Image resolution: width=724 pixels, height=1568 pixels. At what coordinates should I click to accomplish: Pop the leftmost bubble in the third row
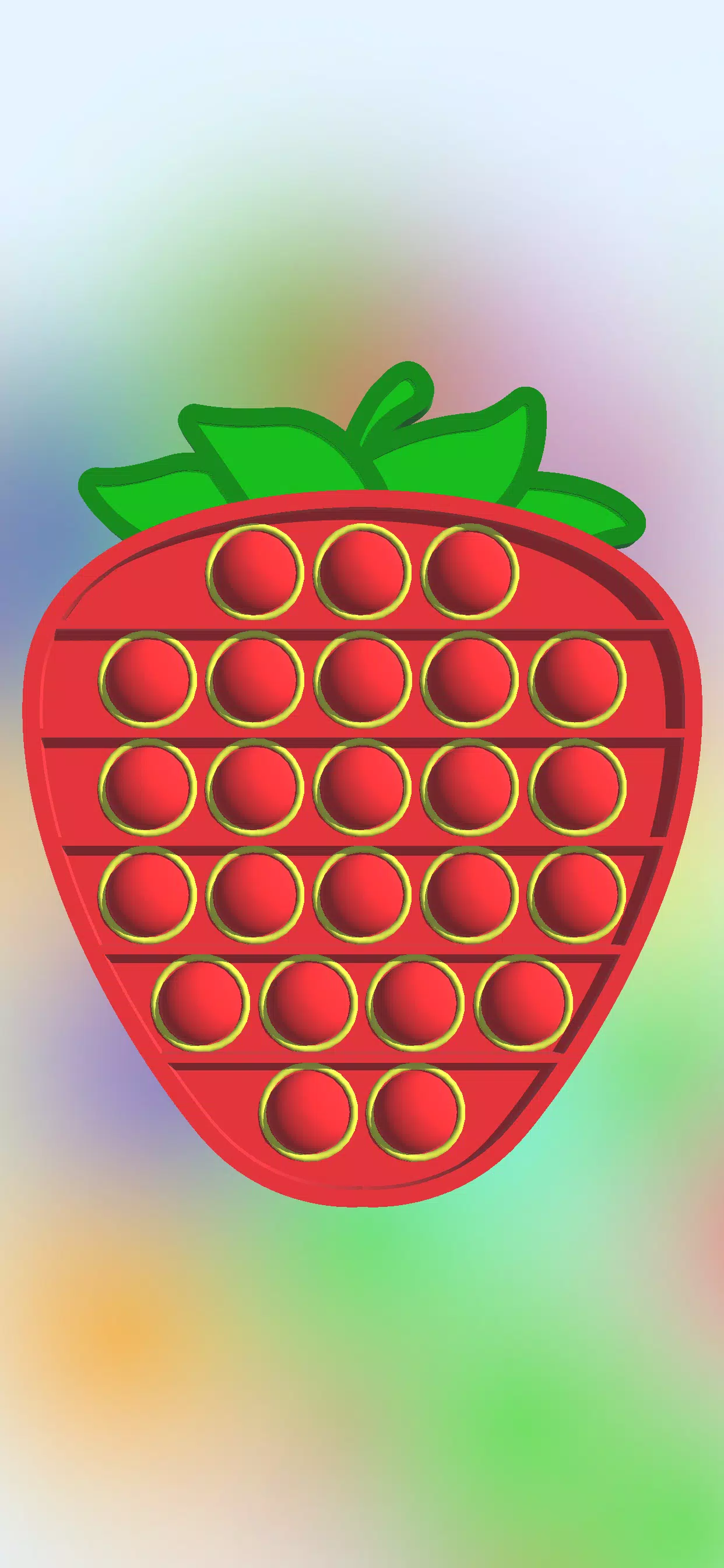[x=147, y=786]
